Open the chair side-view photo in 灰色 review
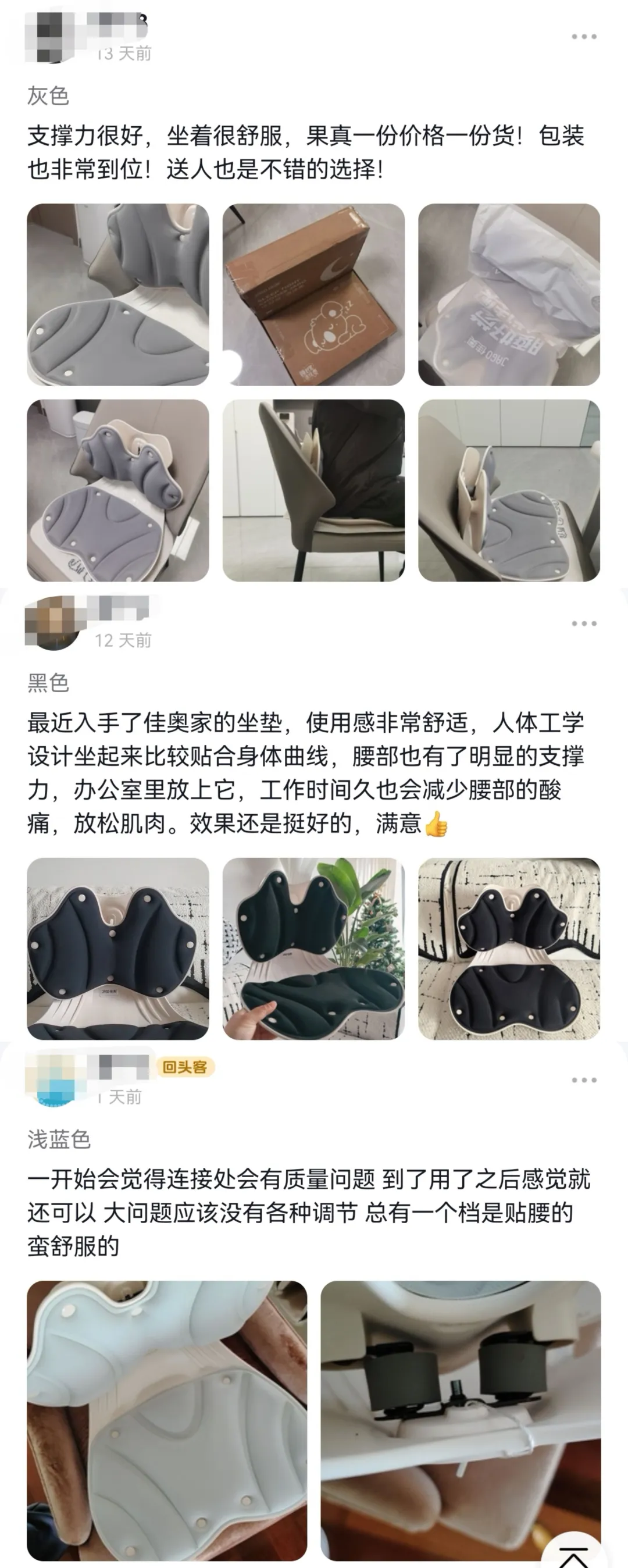The height and width of the screenshot is (1568, 628). pos(313,490)
